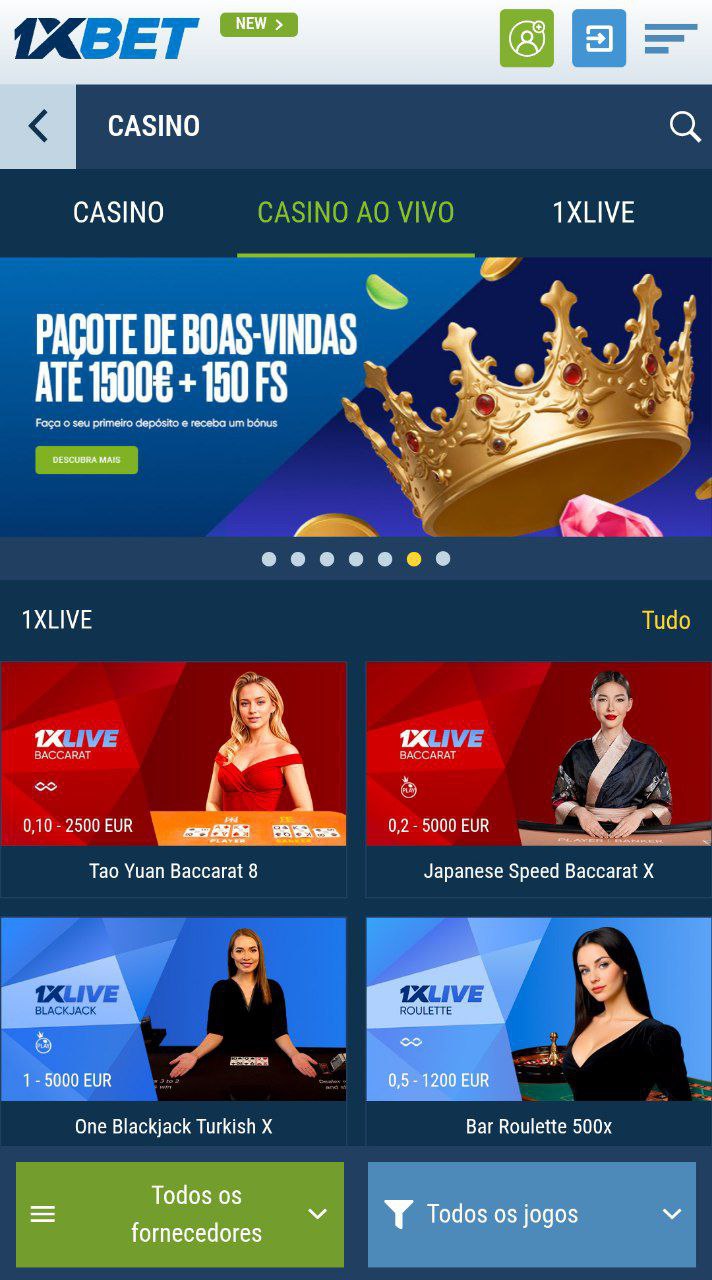This screenshot has height=1280, width=712.
Task: Open the hamburger menu
Action: 670,39
